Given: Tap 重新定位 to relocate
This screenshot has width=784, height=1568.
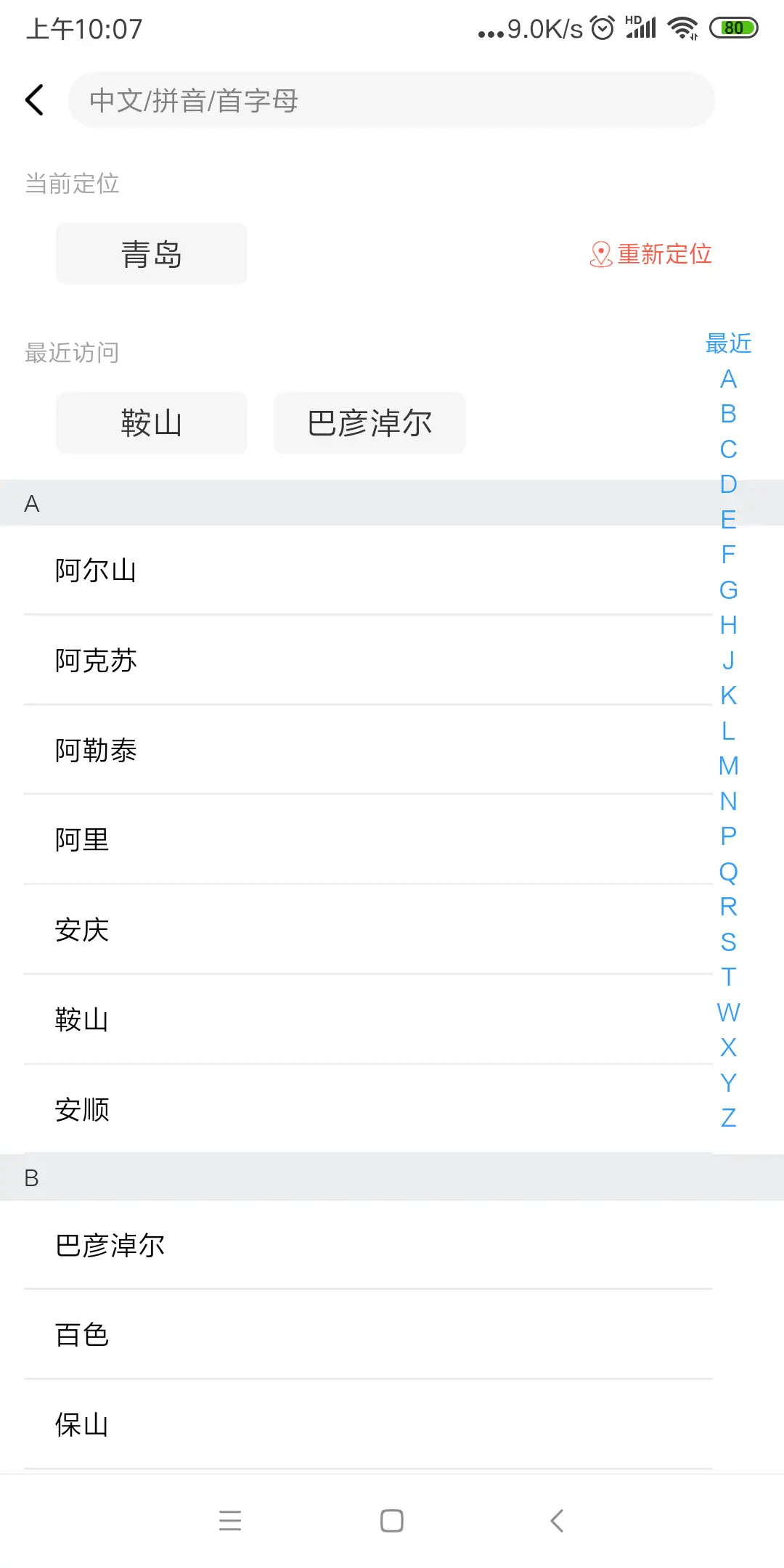Looking at the screenshot, I should coord(650,254).
